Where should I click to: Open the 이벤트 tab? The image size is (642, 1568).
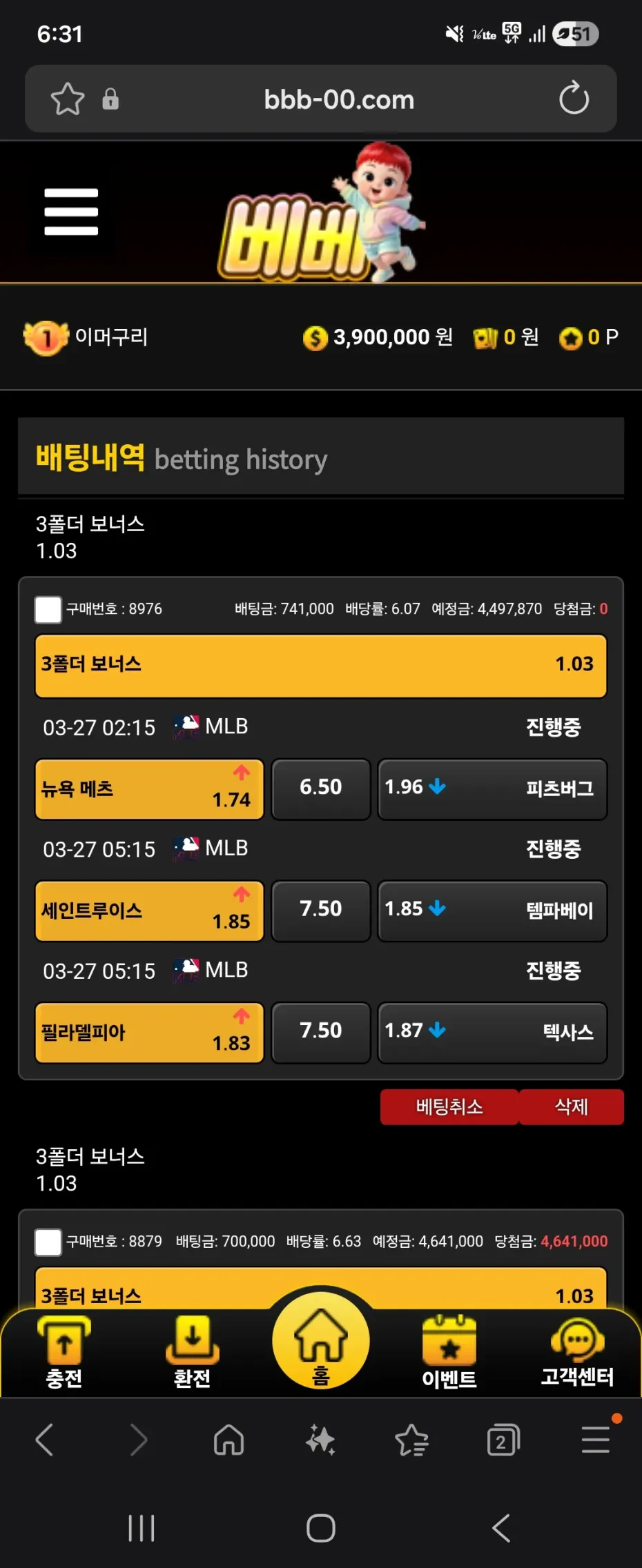(449, 1352)
